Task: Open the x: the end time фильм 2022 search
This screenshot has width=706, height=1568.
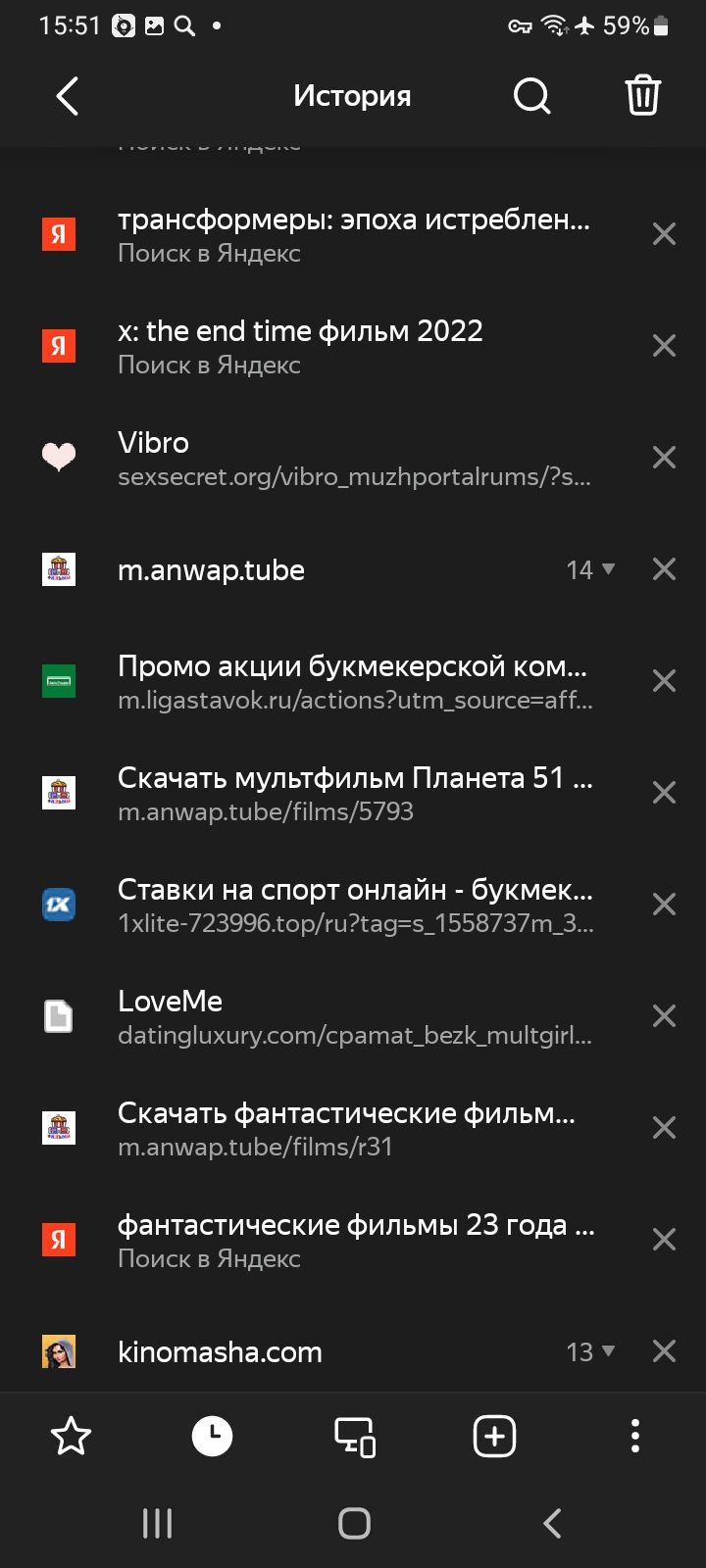Action: pos(300,345)
